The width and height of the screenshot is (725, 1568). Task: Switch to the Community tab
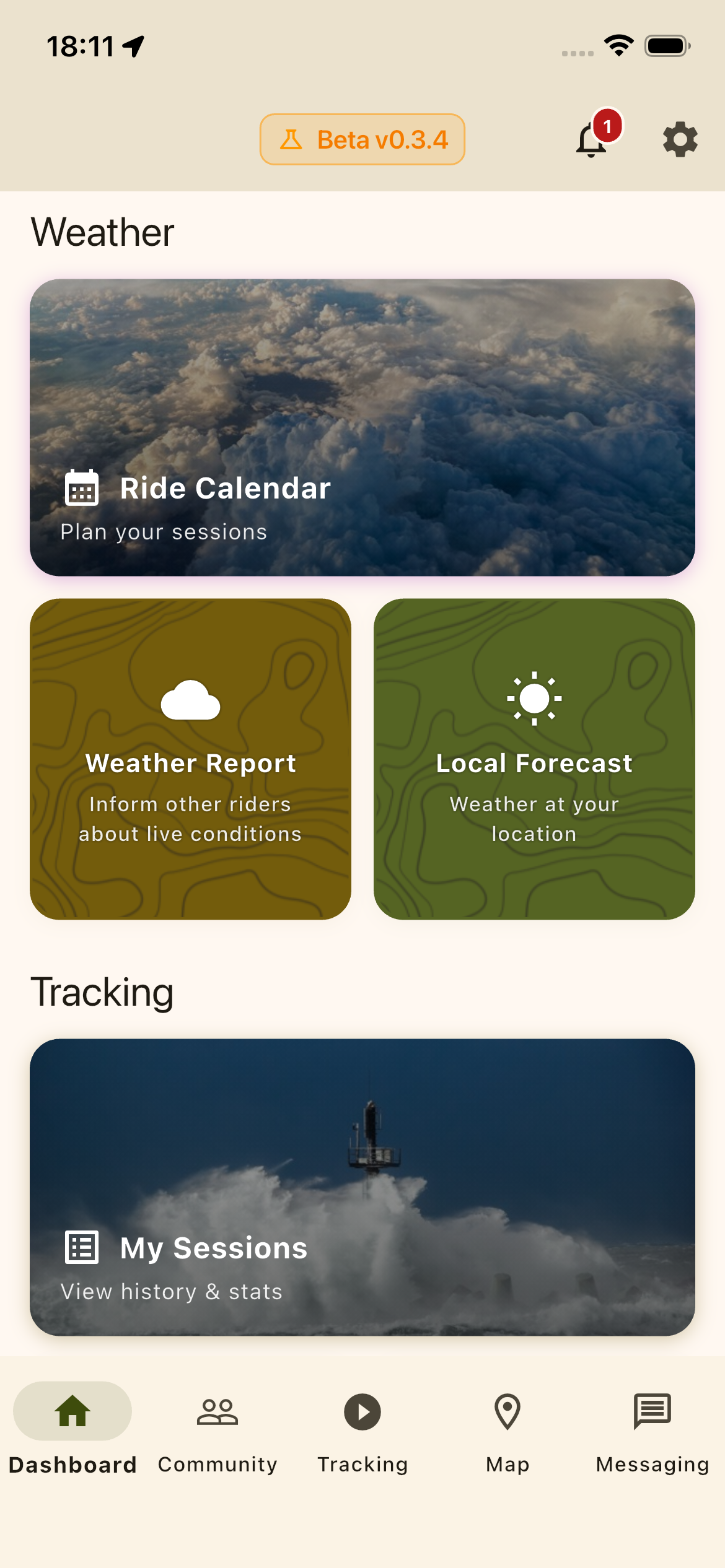point(216,1437)
